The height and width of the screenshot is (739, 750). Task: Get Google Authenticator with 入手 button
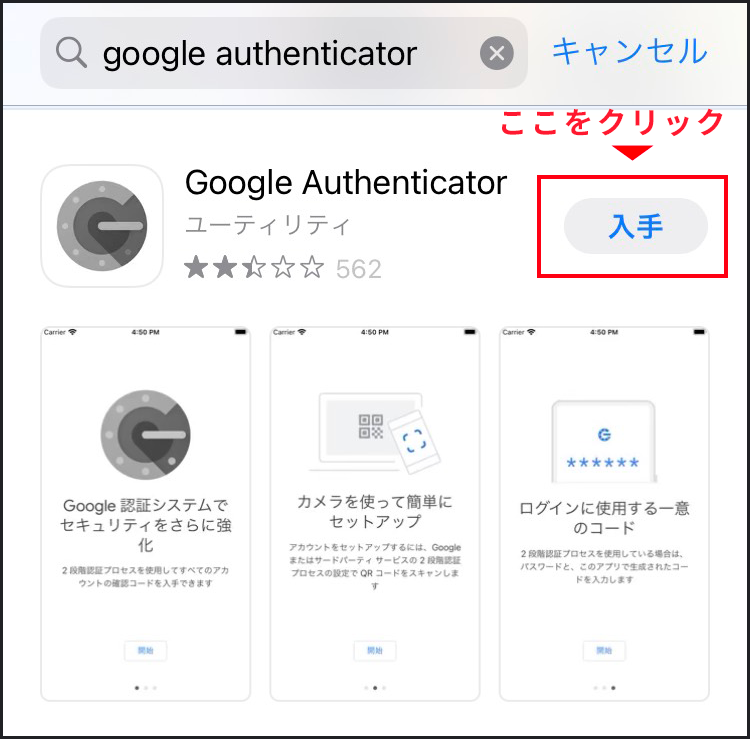(635, 226)
